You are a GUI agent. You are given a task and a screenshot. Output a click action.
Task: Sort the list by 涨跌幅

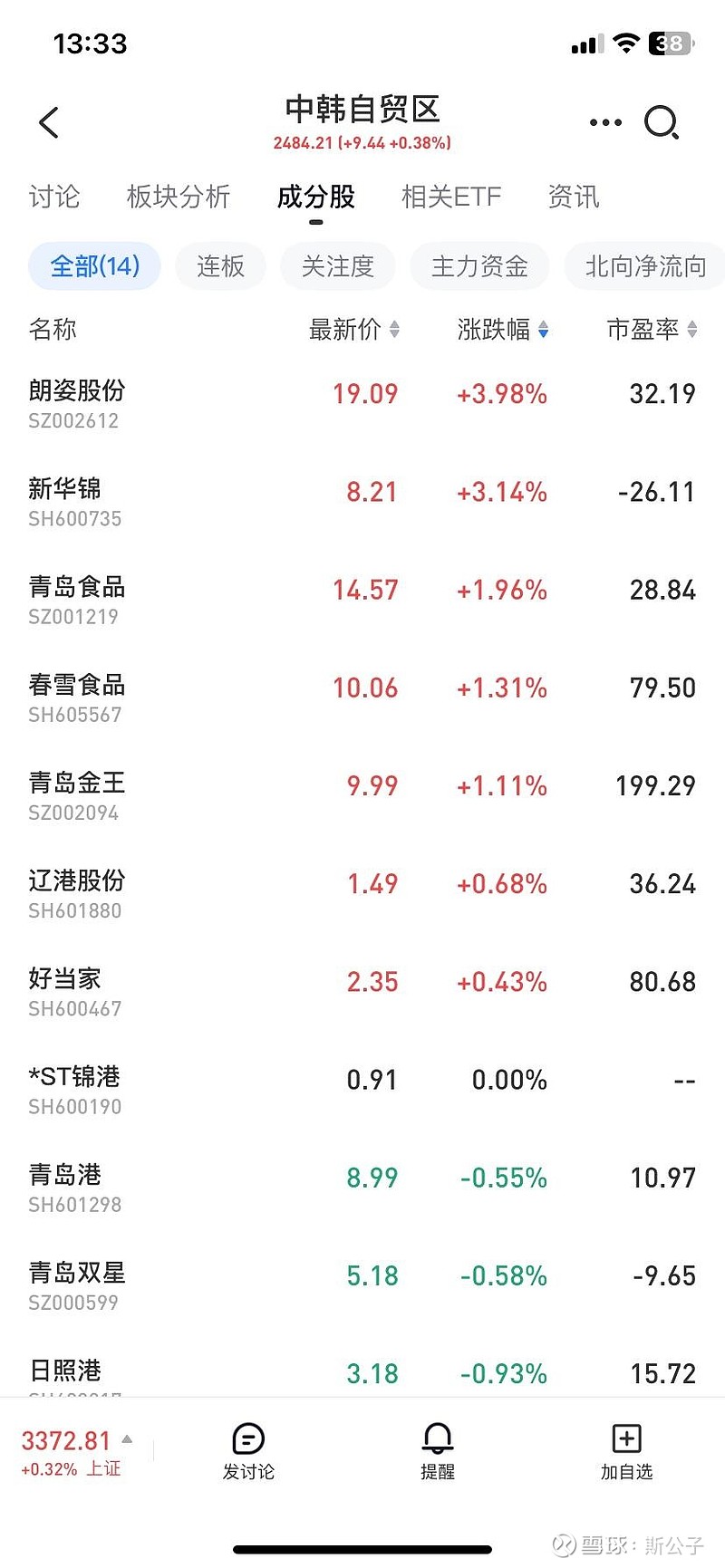(x=503, y=329)
